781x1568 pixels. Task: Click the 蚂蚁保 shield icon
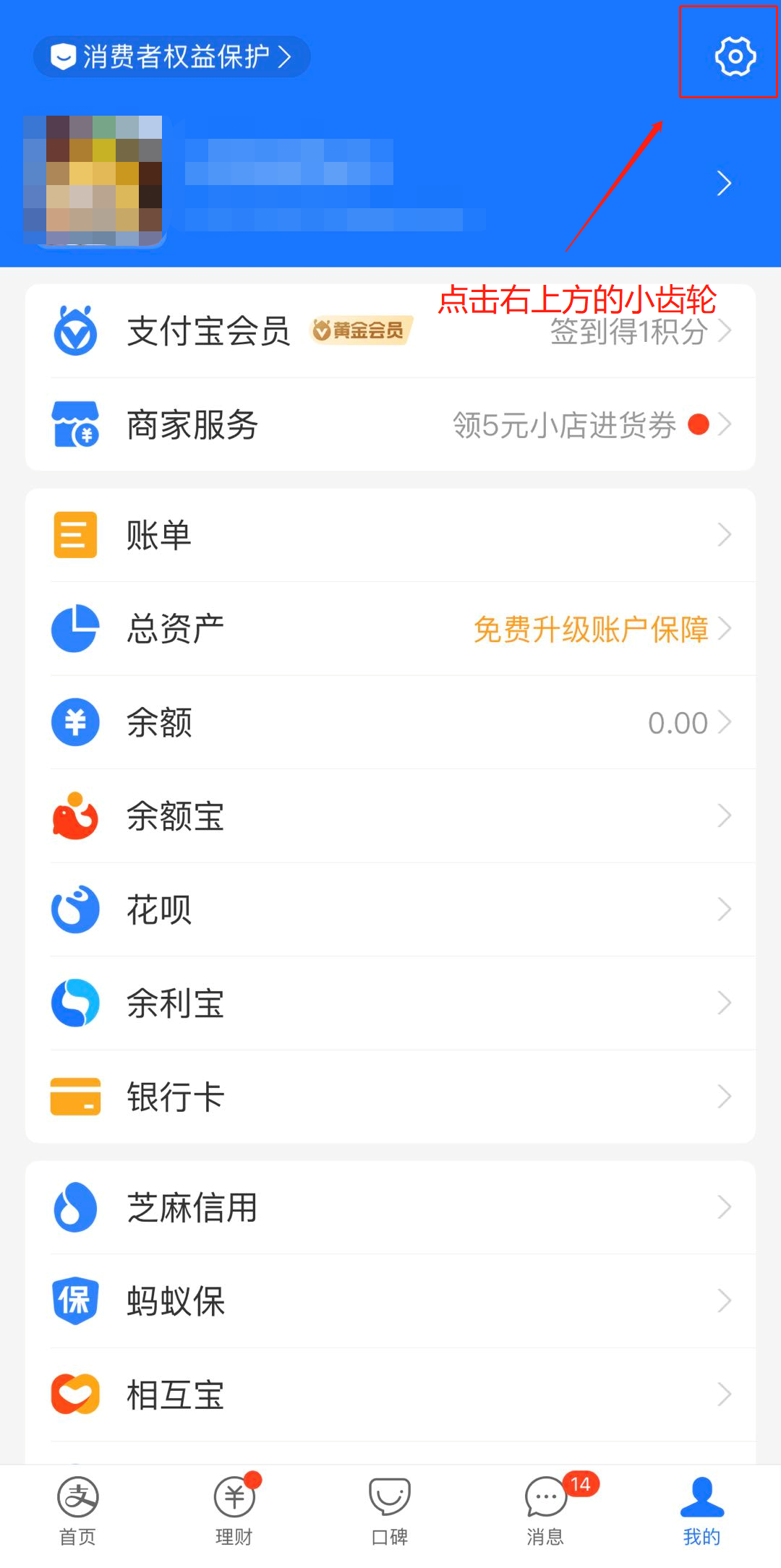coord(74,1301)
